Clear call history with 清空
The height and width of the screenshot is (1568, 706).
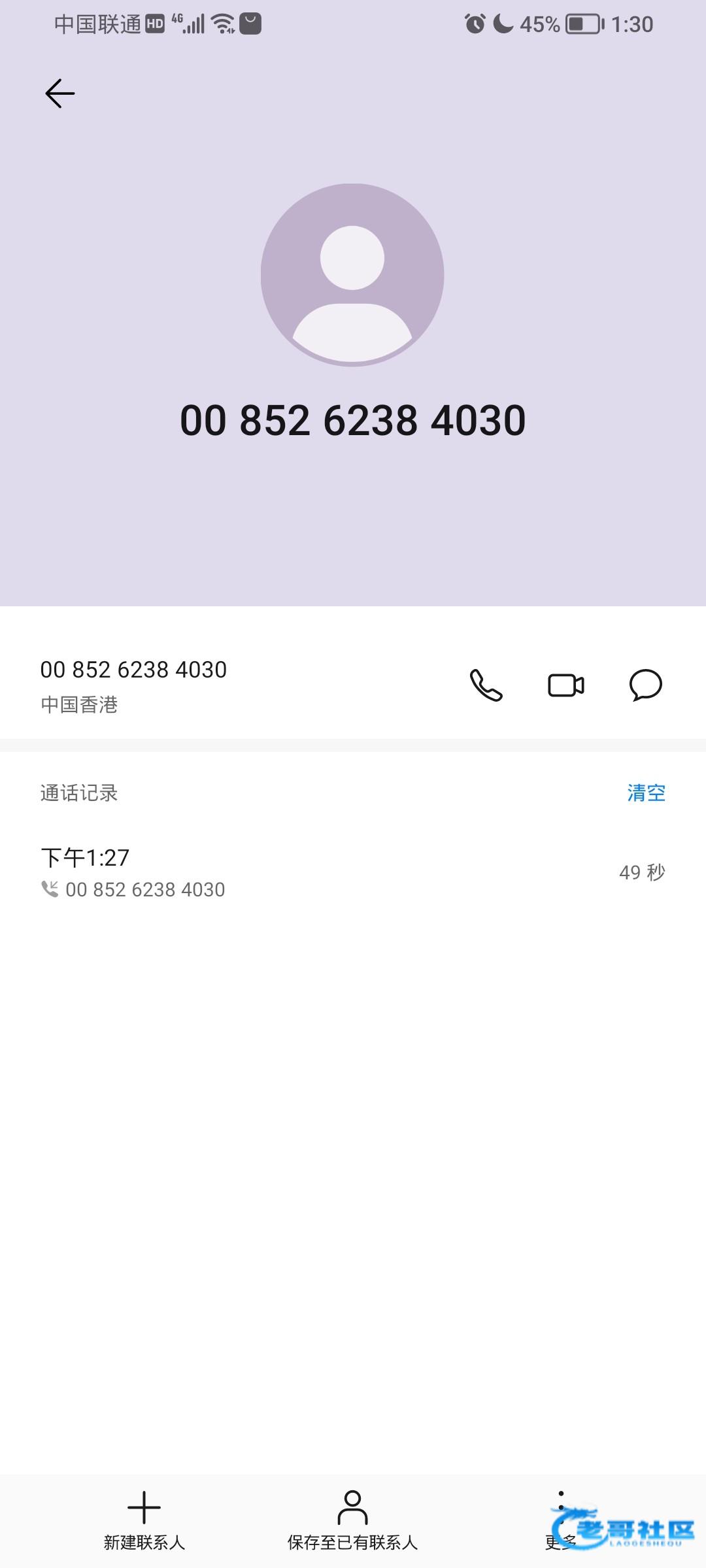pos(646,793)
